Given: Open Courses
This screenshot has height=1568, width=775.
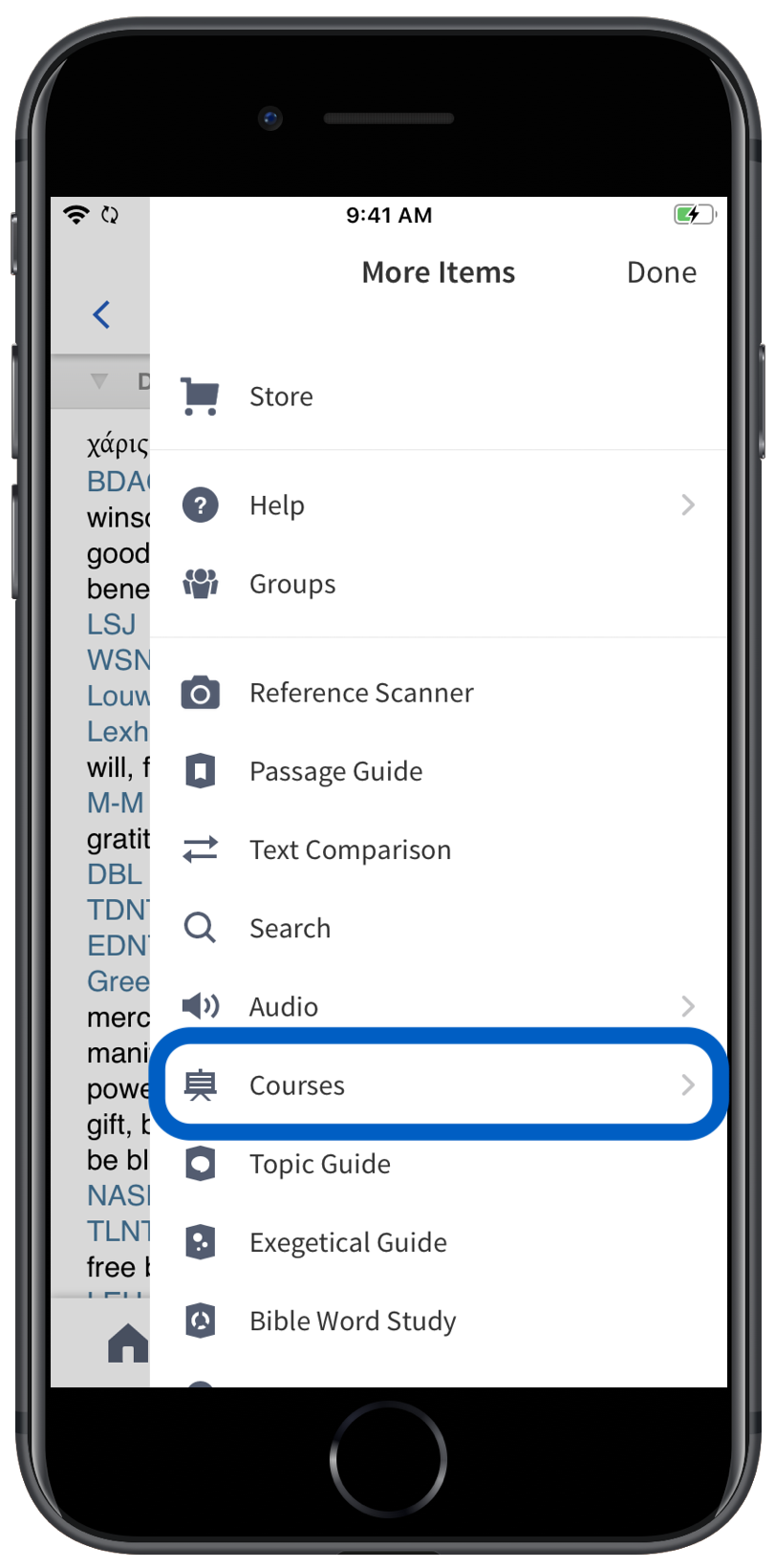Looking at the screenshot, I should [439, 1085].
